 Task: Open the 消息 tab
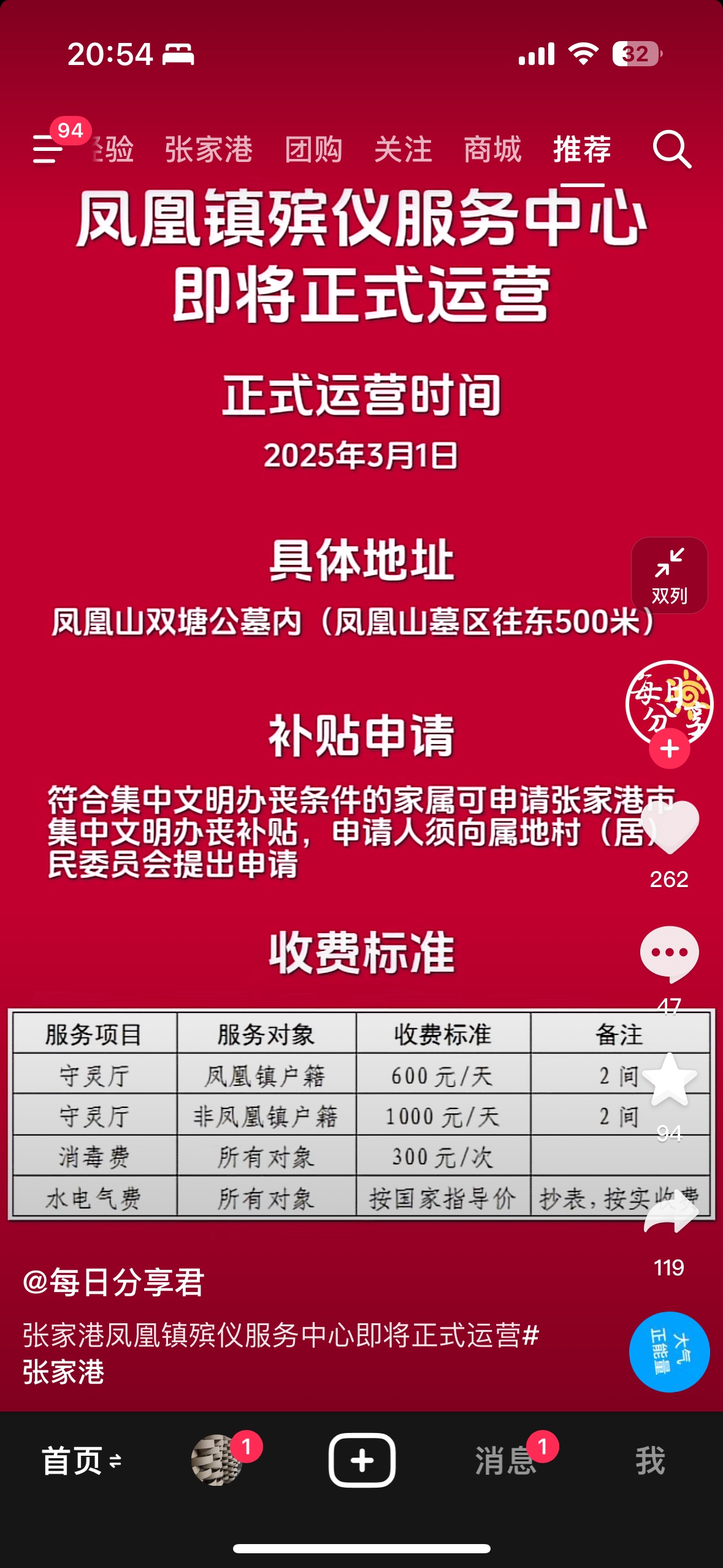(x=505, y=1461)
